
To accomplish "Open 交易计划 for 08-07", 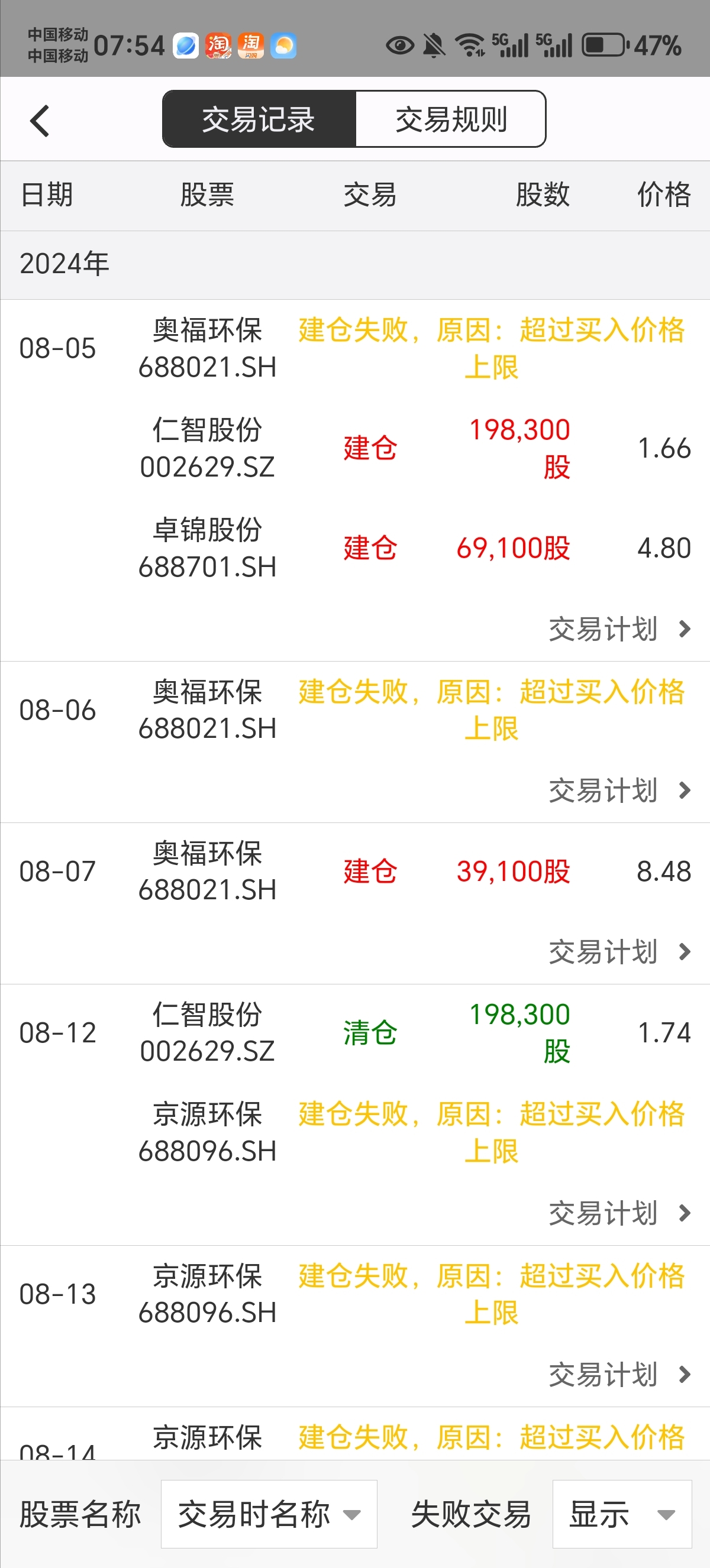I will coord(619,951).
